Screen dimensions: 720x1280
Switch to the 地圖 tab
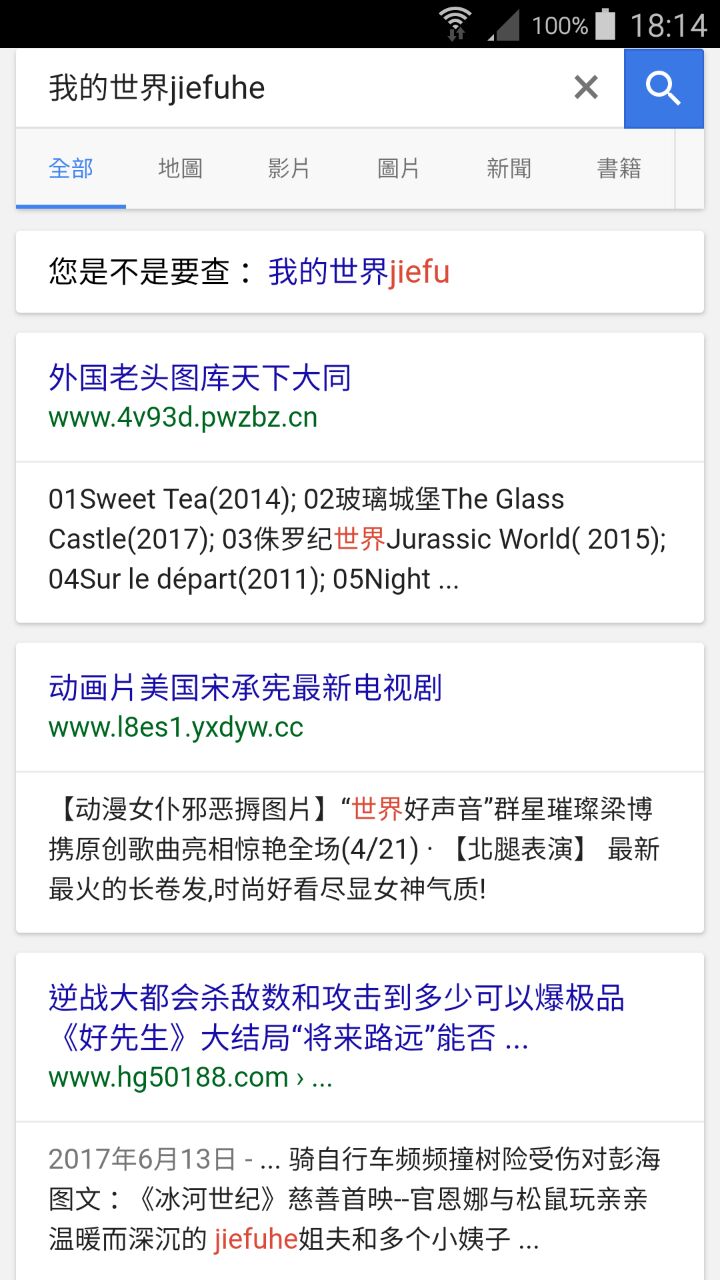coord(180,168)
